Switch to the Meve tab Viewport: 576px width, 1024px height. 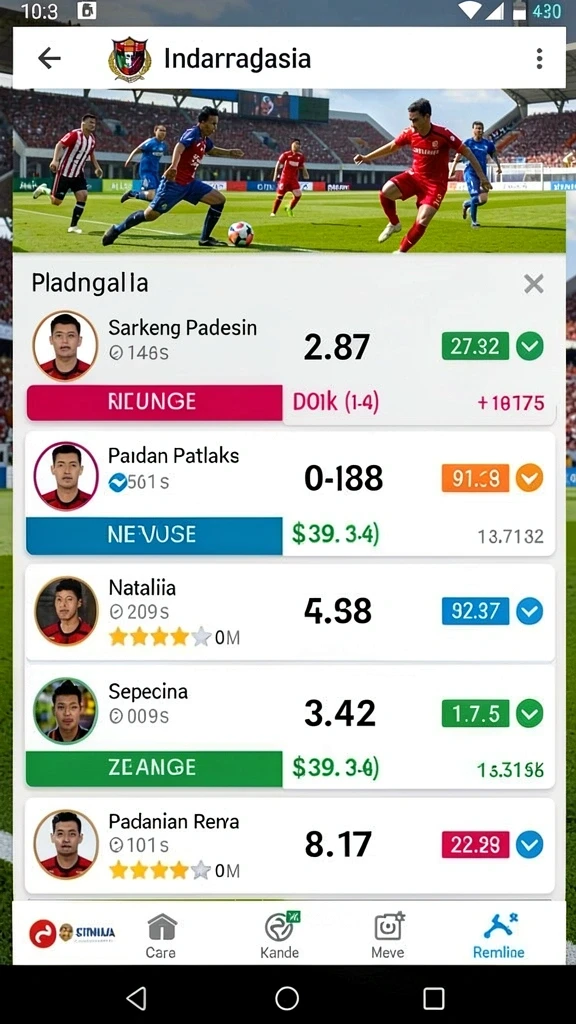(388, 936)
